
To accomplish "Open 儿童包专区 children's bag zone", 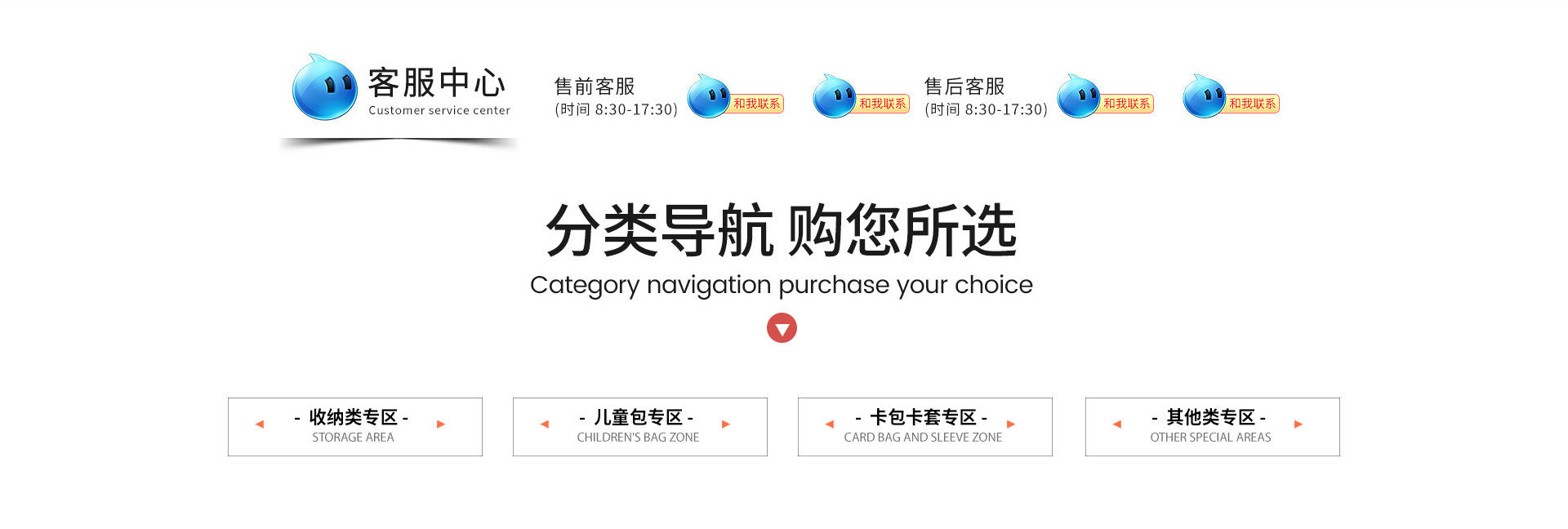I will click(639, 426).
